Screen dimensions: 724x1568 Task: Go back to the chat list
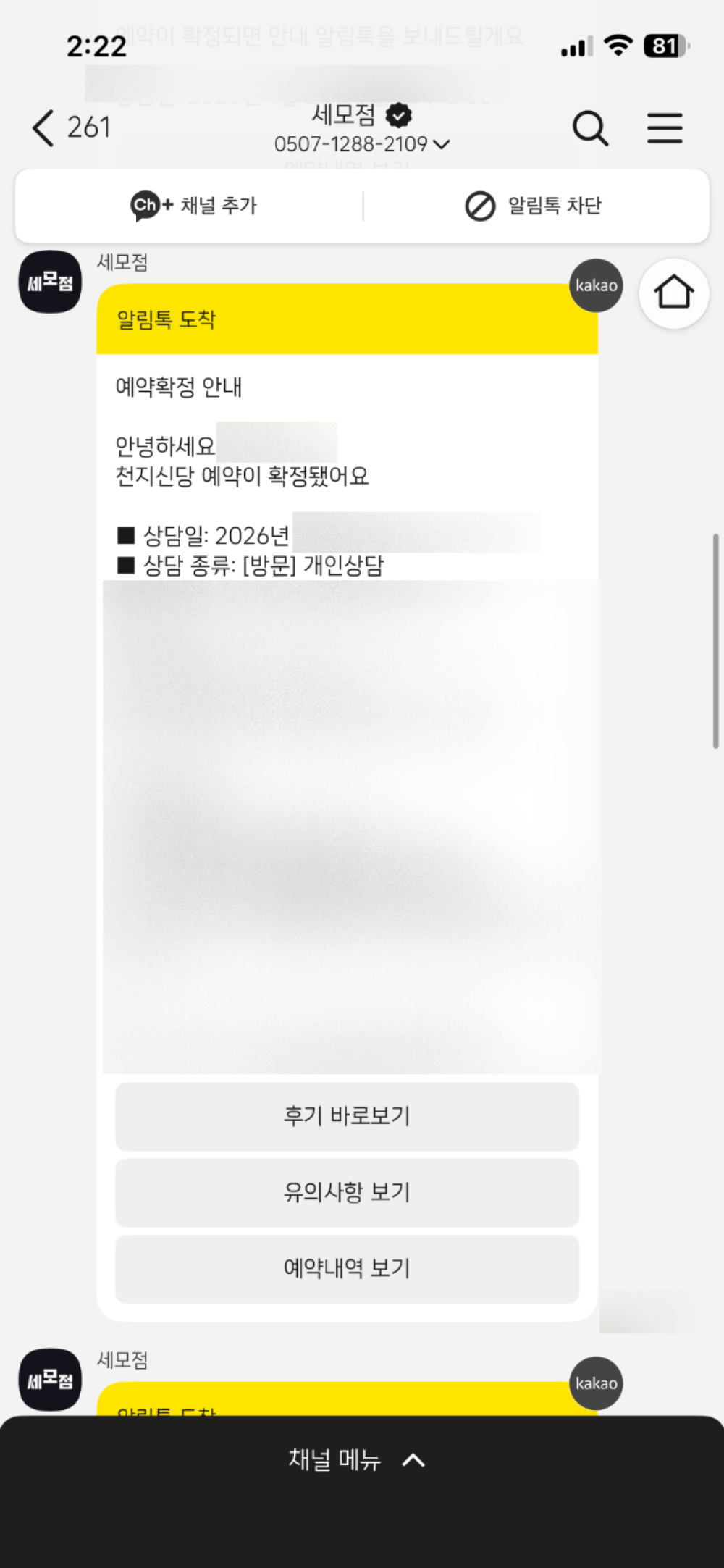click(43, 128)
